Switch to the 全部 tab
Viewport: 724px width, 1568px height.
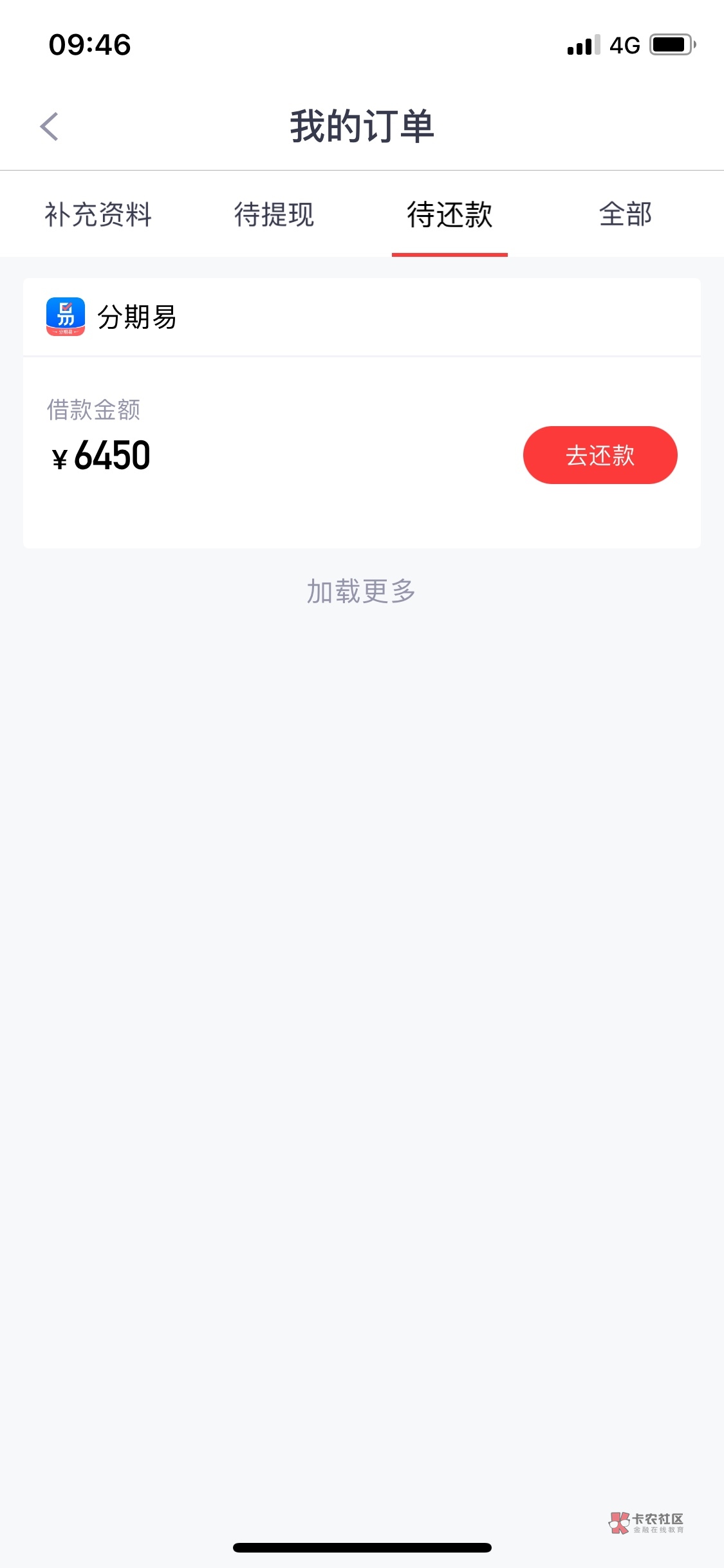625,214
